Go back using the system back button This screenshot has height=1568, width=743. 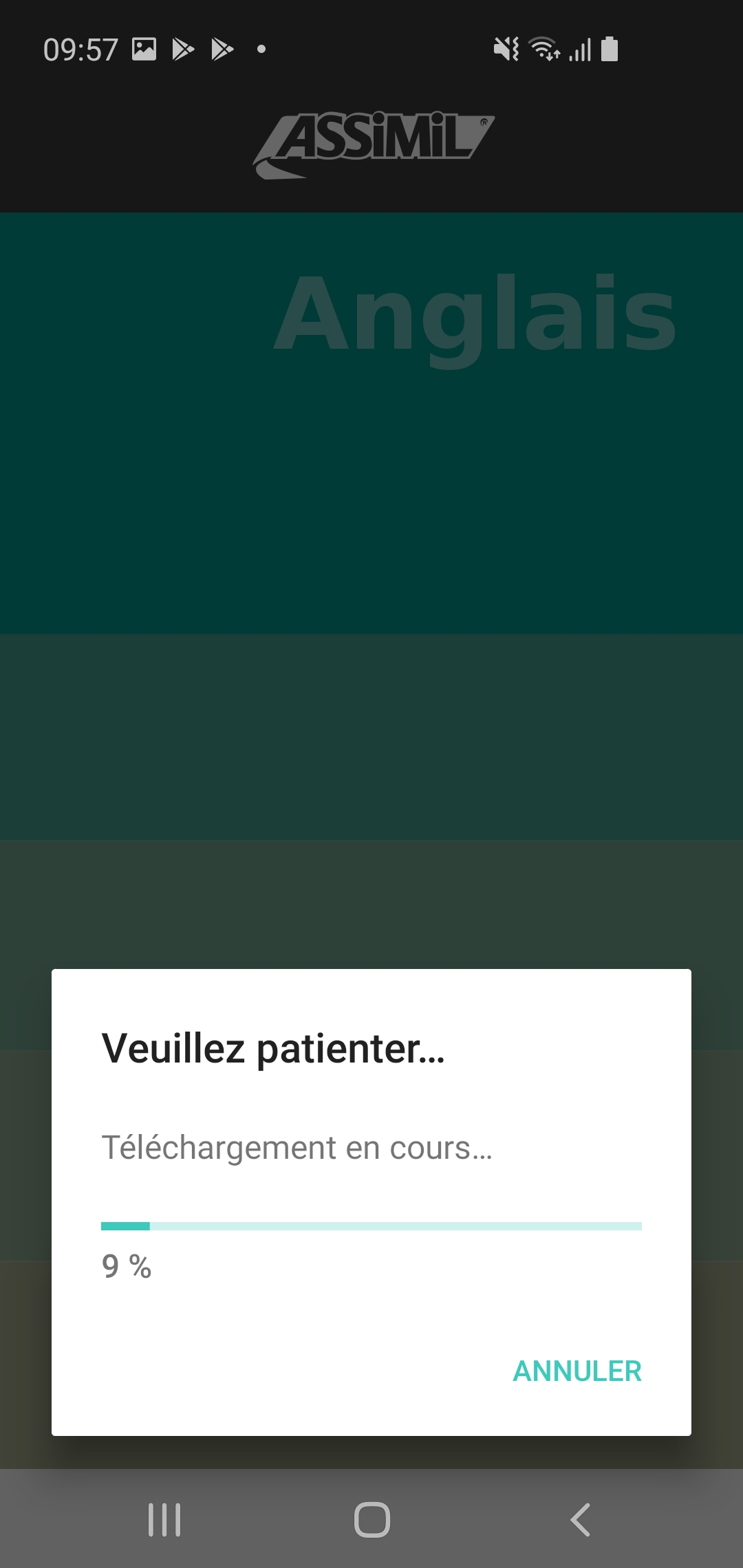(x=580, y=1520)
